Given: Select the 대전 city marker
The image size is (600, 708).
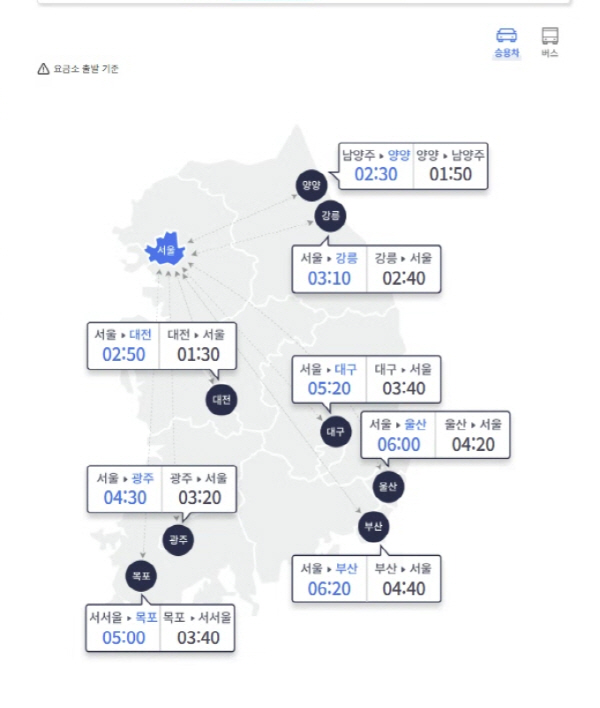Looking at the screenshot, I should click(222, 400).
